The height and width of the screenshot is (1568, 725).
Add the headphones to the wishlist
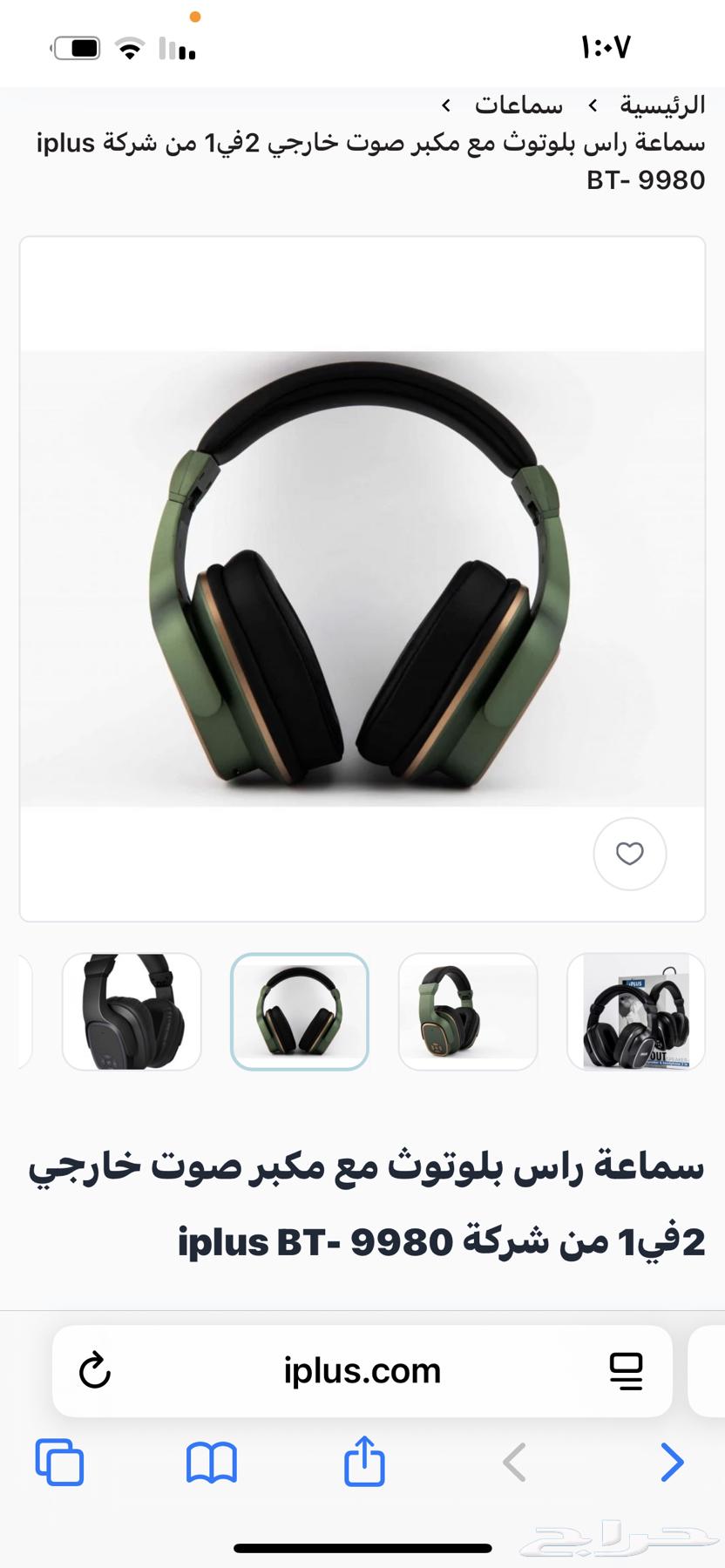(629, 854)
